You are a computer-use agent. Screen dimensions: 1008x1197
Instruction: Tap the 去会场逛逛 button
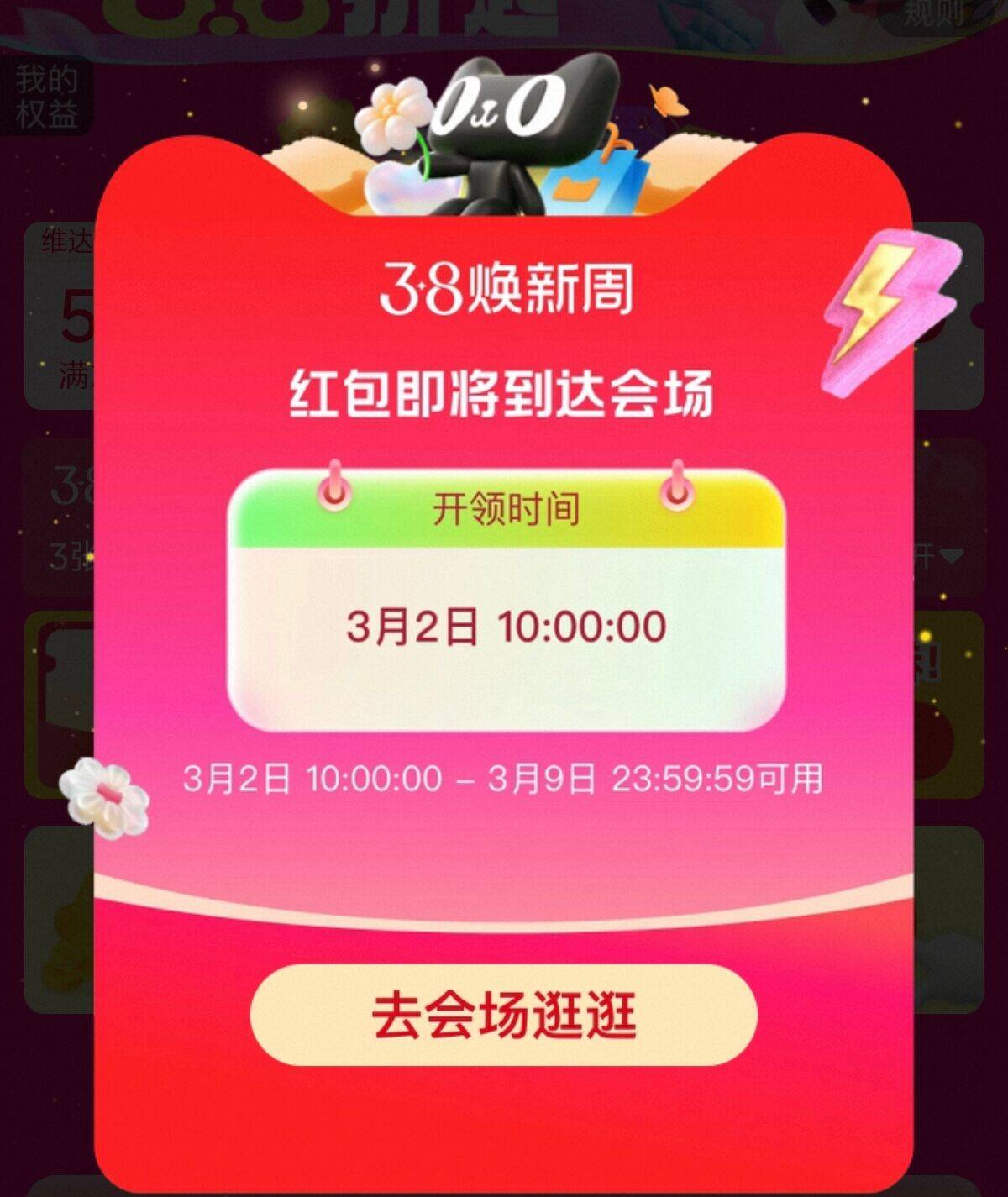(503, 1015)
